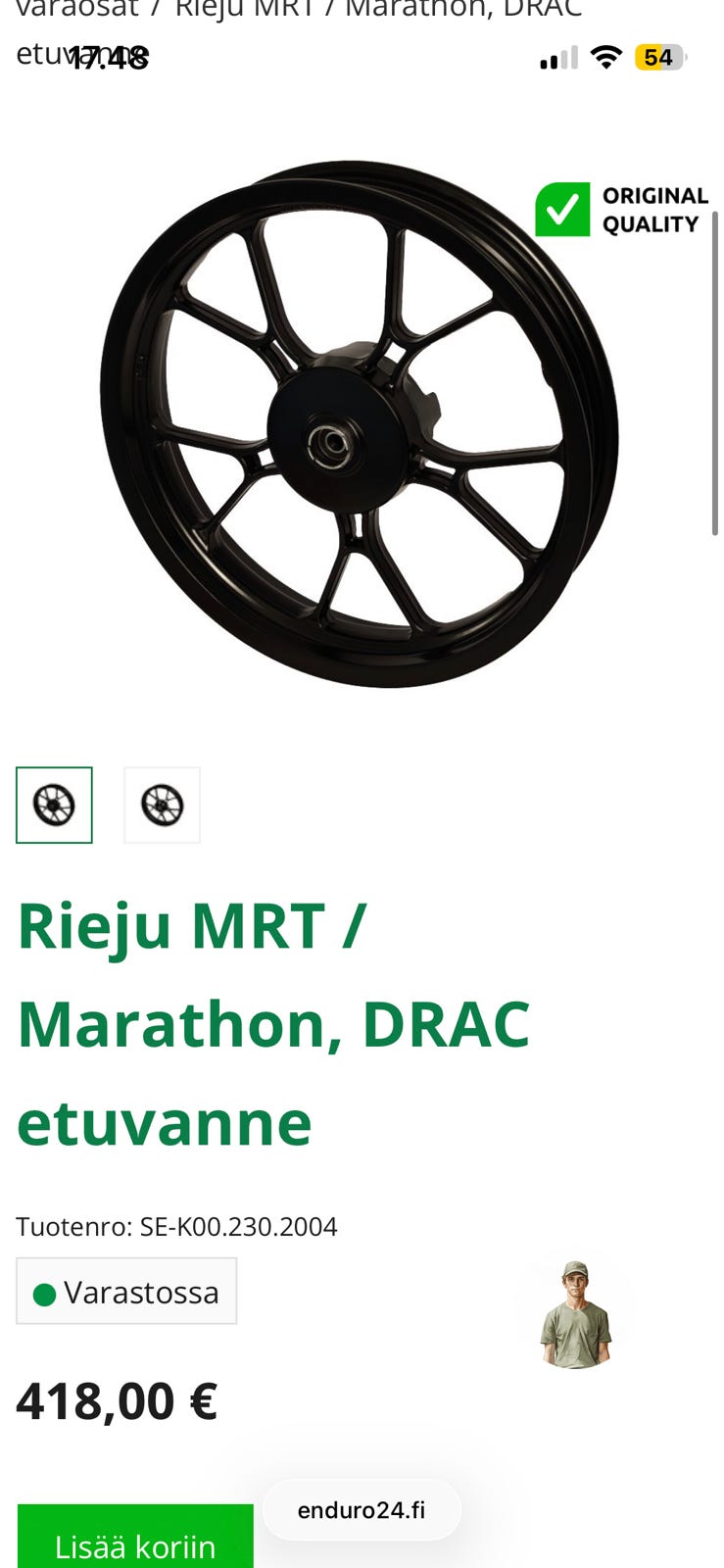Add product with Lisää koriin button
Viewport: 724px width, 1568px height.
(x=135, y=1541)
